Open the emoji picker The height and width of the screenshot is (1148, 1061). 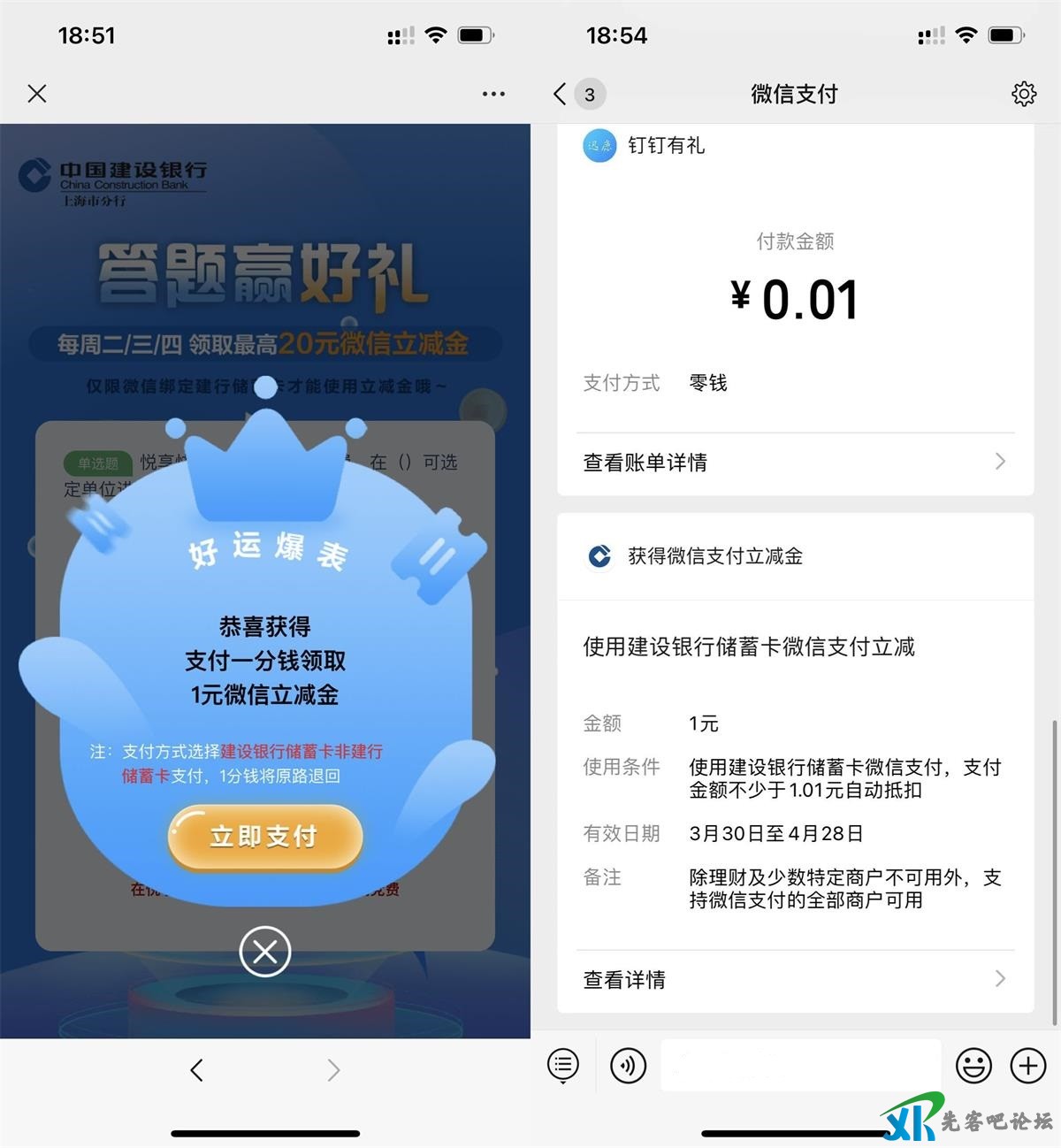pyautogui.click(x=973, y=1066)
